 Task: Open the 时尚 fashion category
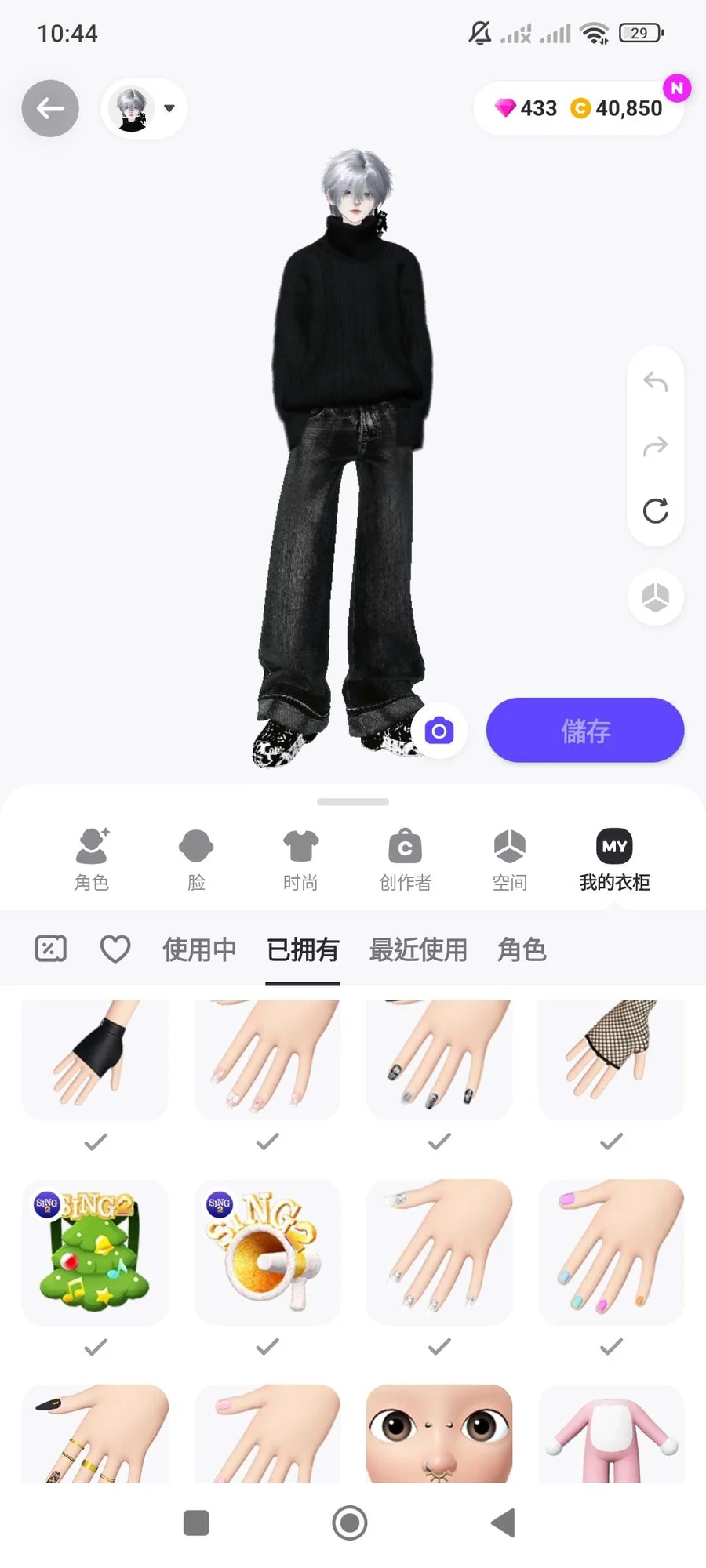300,859
